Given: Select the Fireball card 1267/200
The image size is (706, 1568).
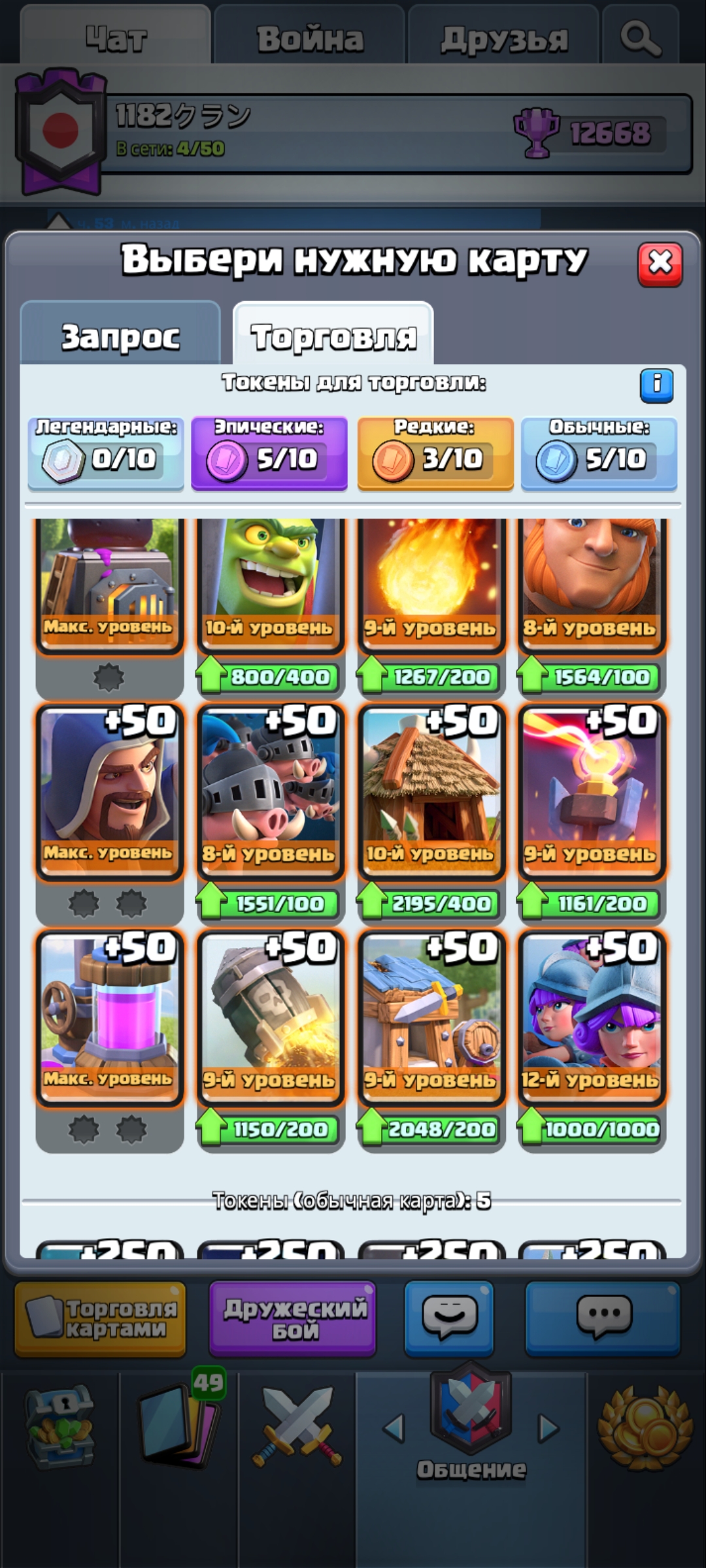Looking at the screenshot, I should point(430,587).
